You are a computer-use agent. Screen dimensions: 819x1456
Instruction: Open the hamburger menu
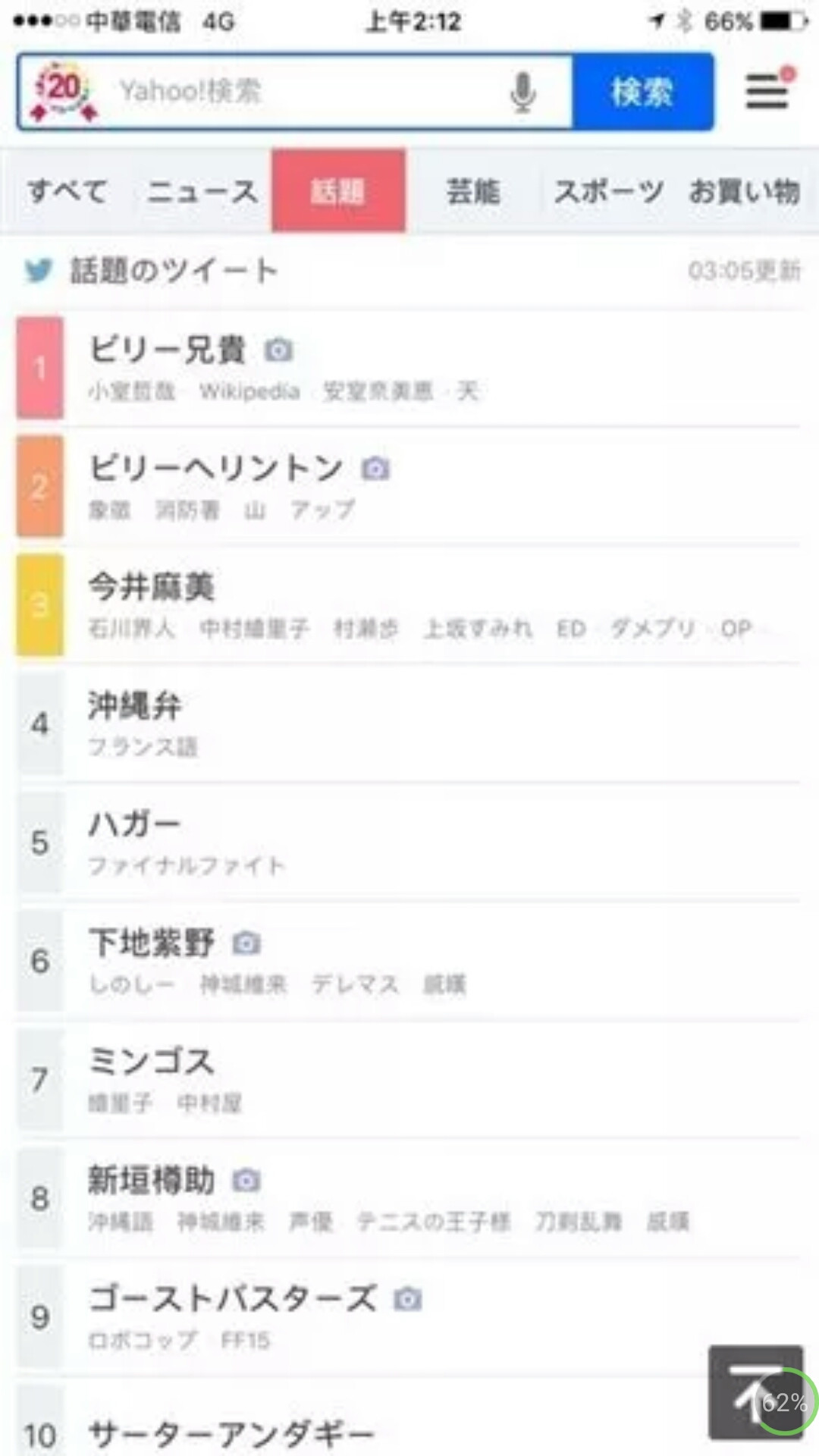tap(768, 90)
